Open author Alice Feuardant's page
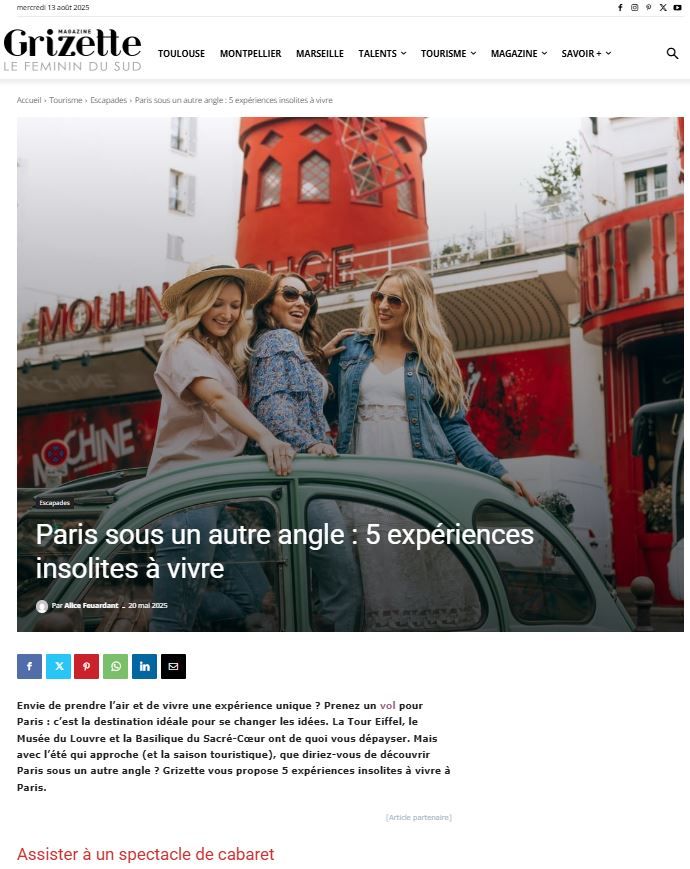Screen dimensions: 690x869 coord(91,606)
